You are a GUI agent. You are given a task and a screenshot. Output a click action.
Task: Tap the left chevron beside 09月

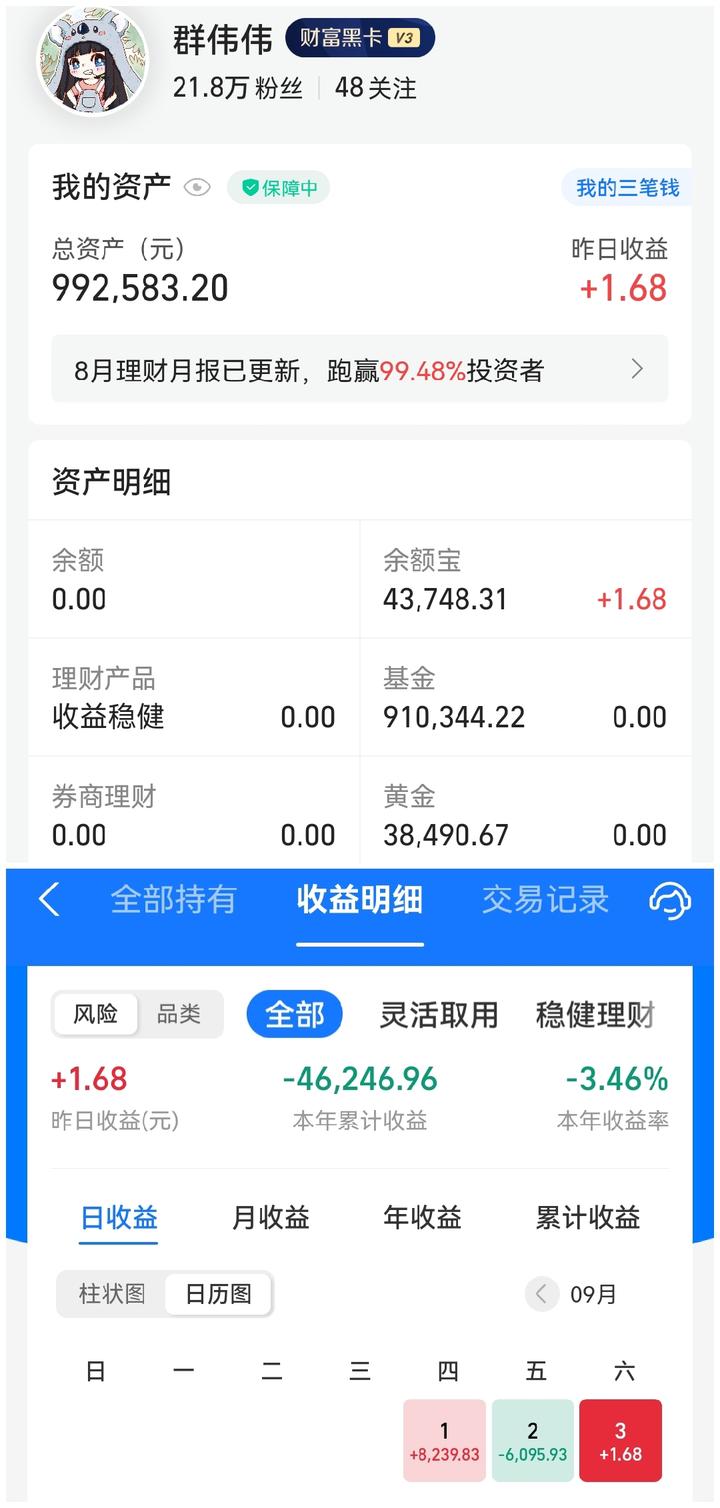(x=541, y=1294)
